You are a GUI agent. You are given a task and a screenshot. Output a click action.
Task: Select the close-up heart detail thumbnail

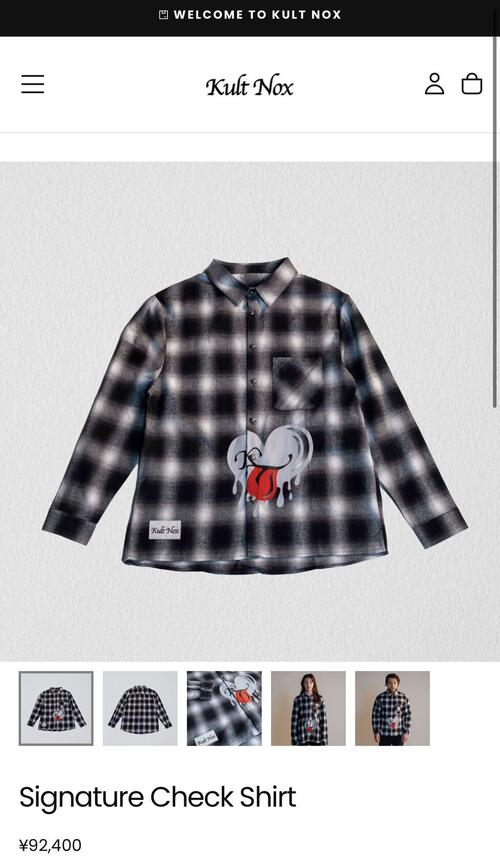tap(224, 709)
